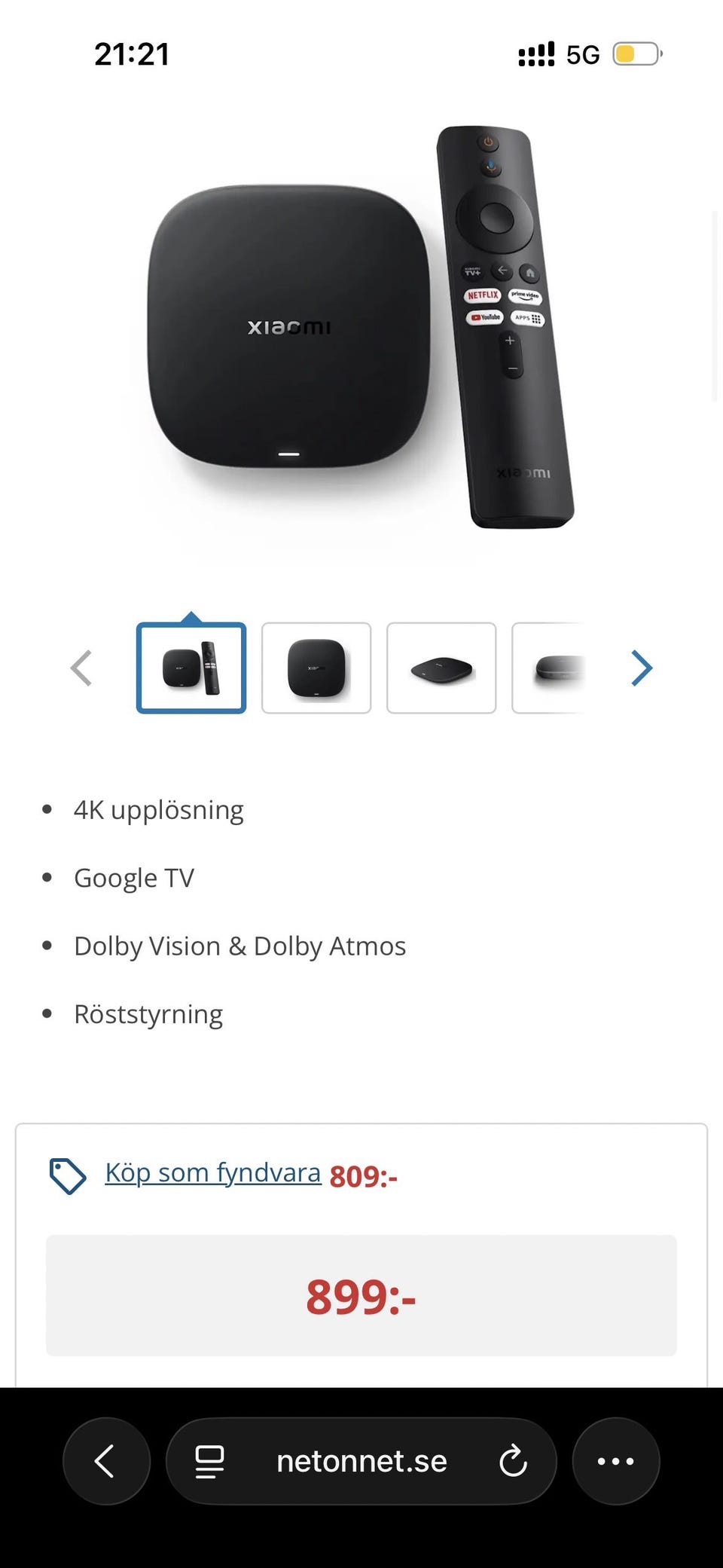The width and height of the screenshot is (723, 1568).
Task: Go back in the browser
Action: tap(106, 1461)
